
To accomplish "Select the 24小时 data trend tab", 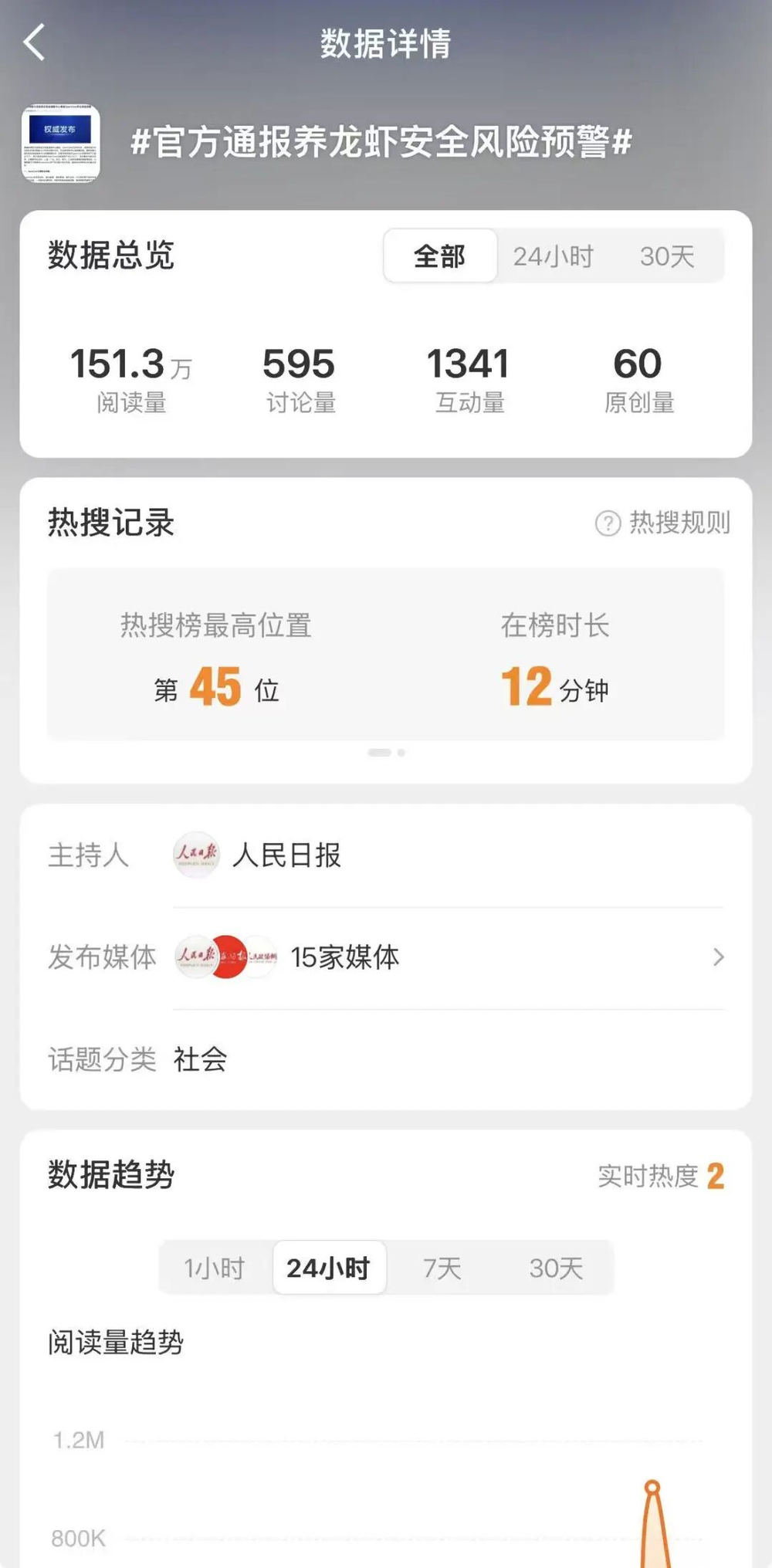I will (x=329, y=1268).
